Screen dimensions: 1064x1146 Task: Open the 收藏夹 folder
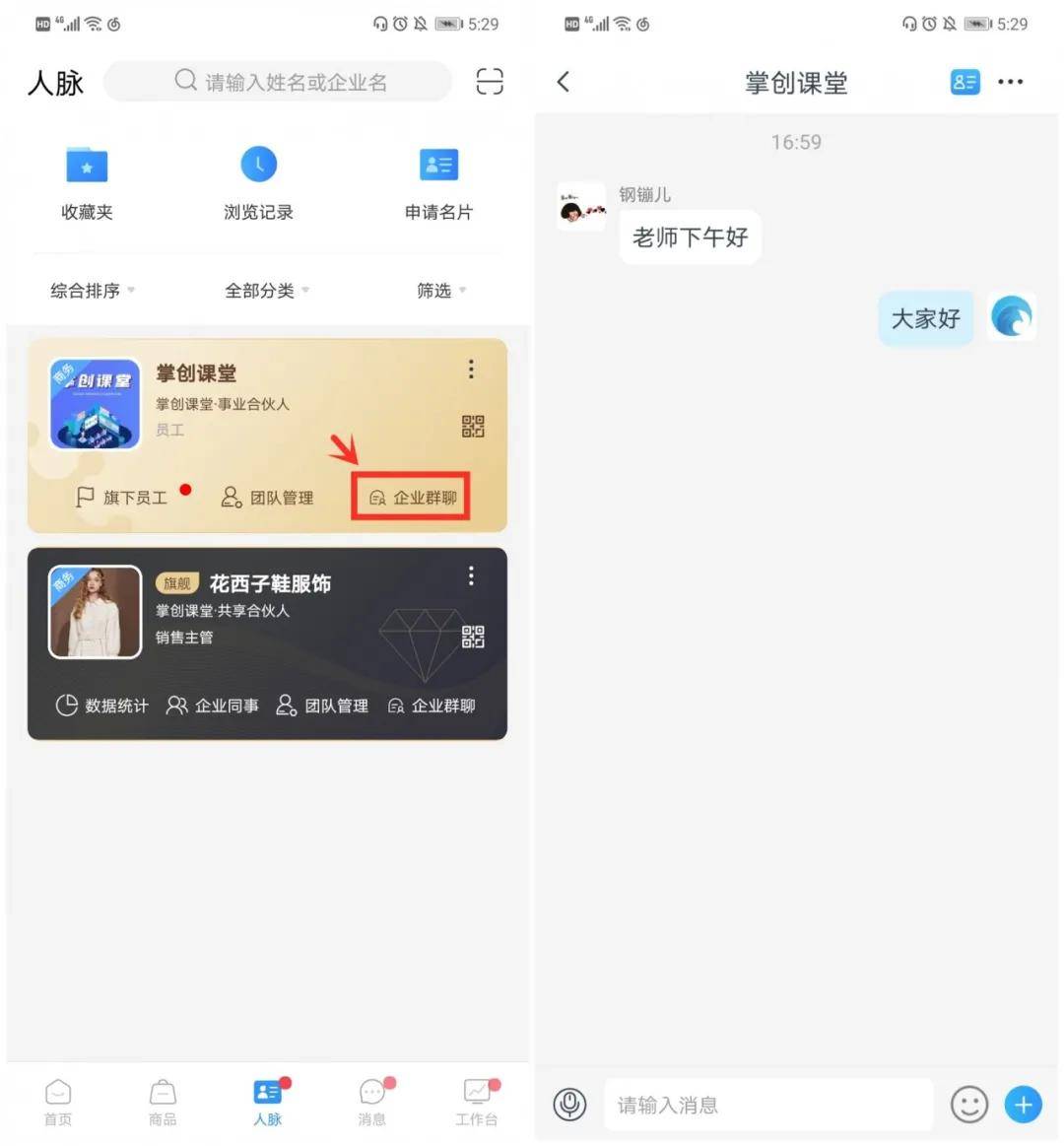(x=86, y=182)
